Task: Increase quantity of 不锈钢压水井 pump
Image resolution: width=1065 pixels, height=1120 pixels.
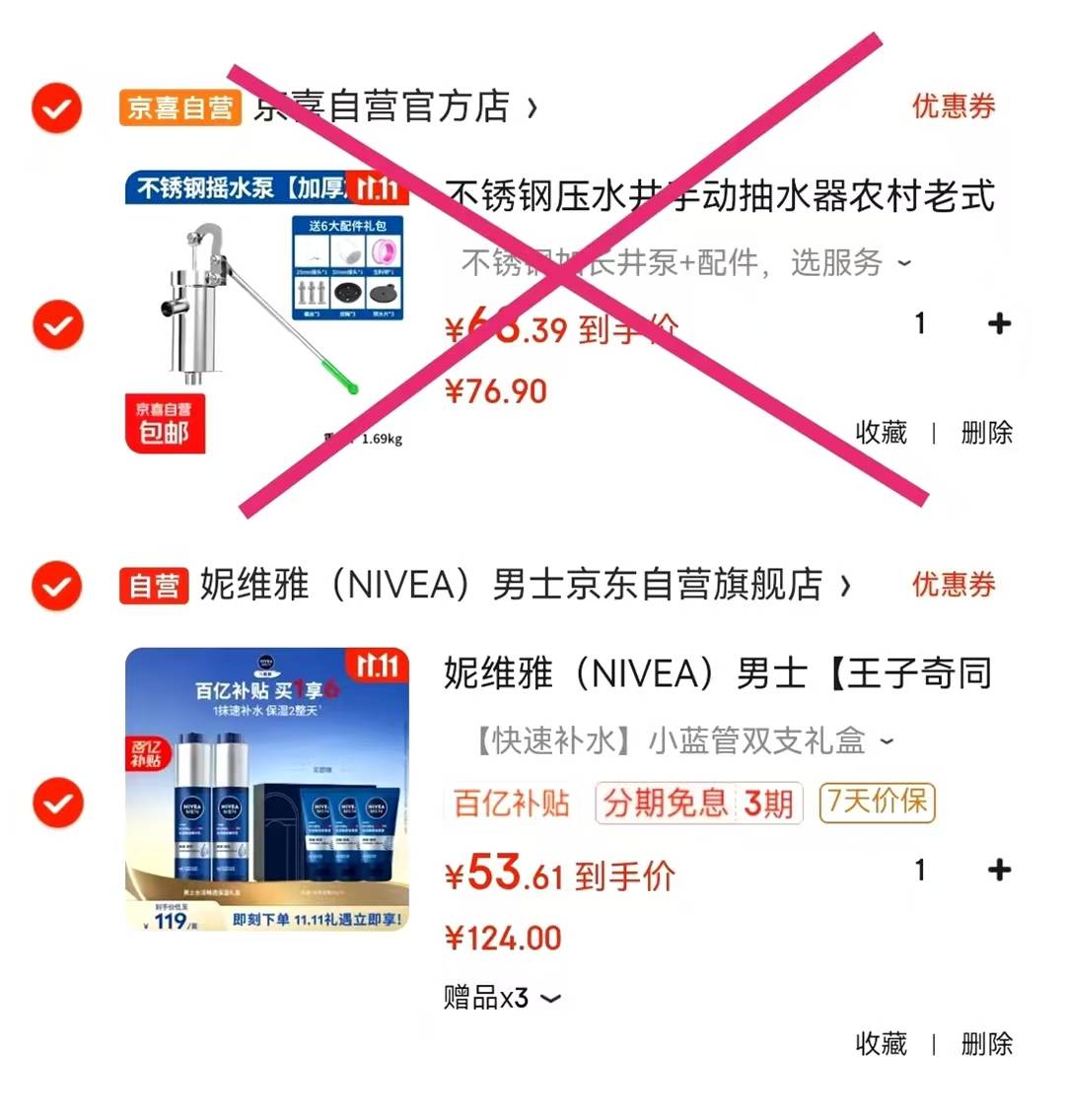Action: [x=999, y=323]
